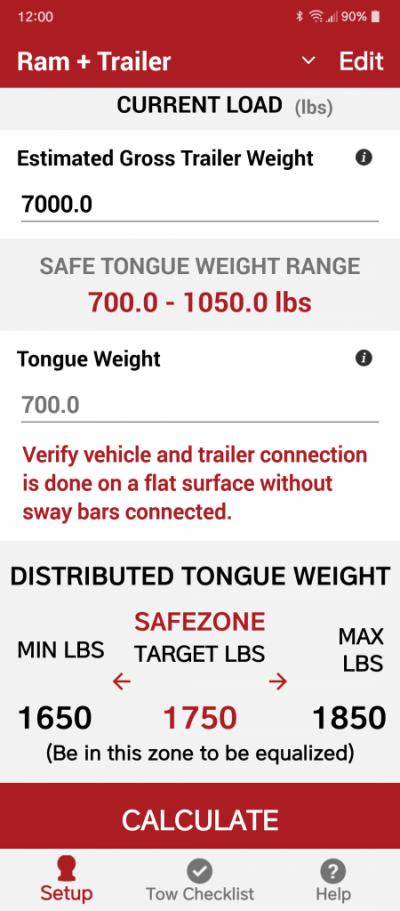Image resolution: width=400 pixels, height=911 pixels.
Task: Switch to the Setup tab
Action: point(66,880)
